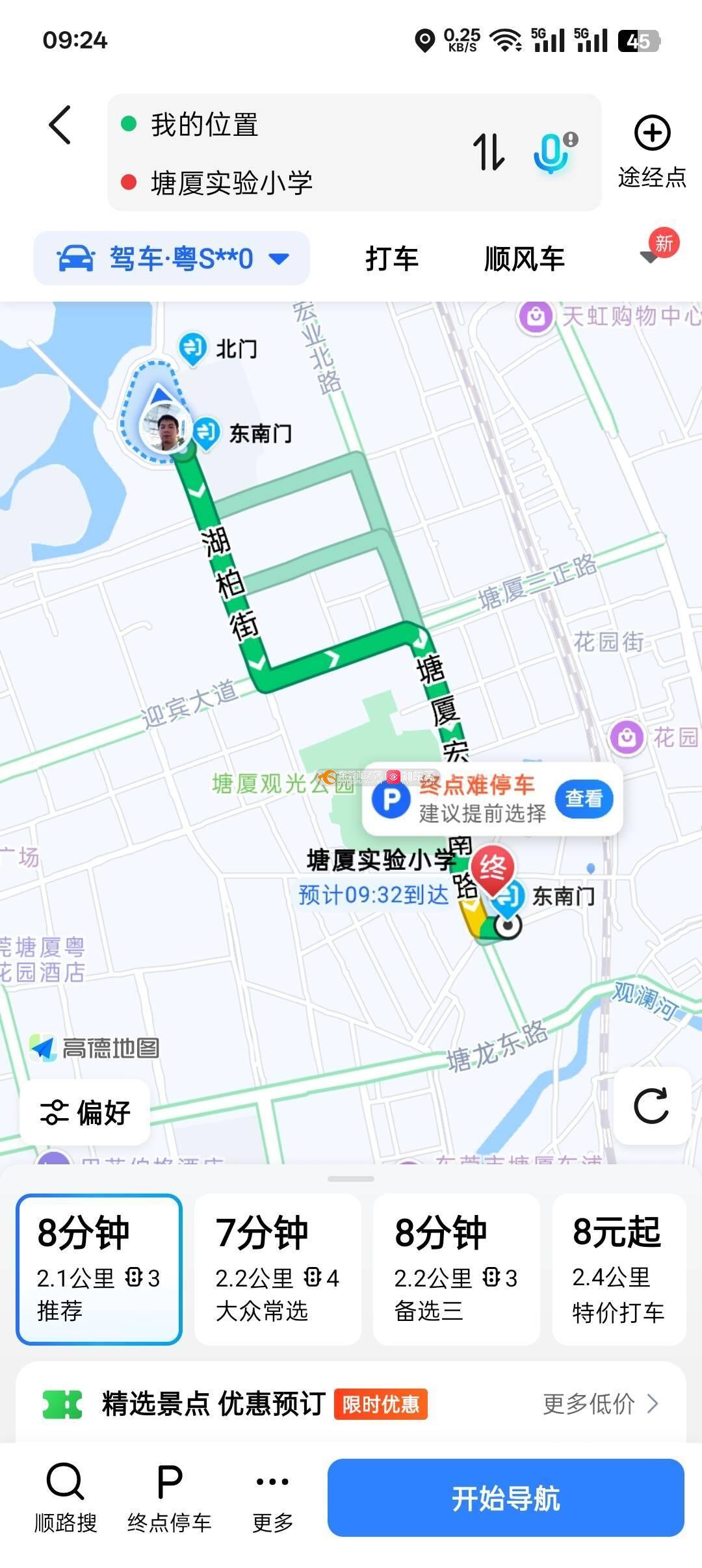Edit destination 塘厦实验小学
Image resolution: width=702 pixels, height=1568 pixels.
pyautogui.click(x=231, y=183)
